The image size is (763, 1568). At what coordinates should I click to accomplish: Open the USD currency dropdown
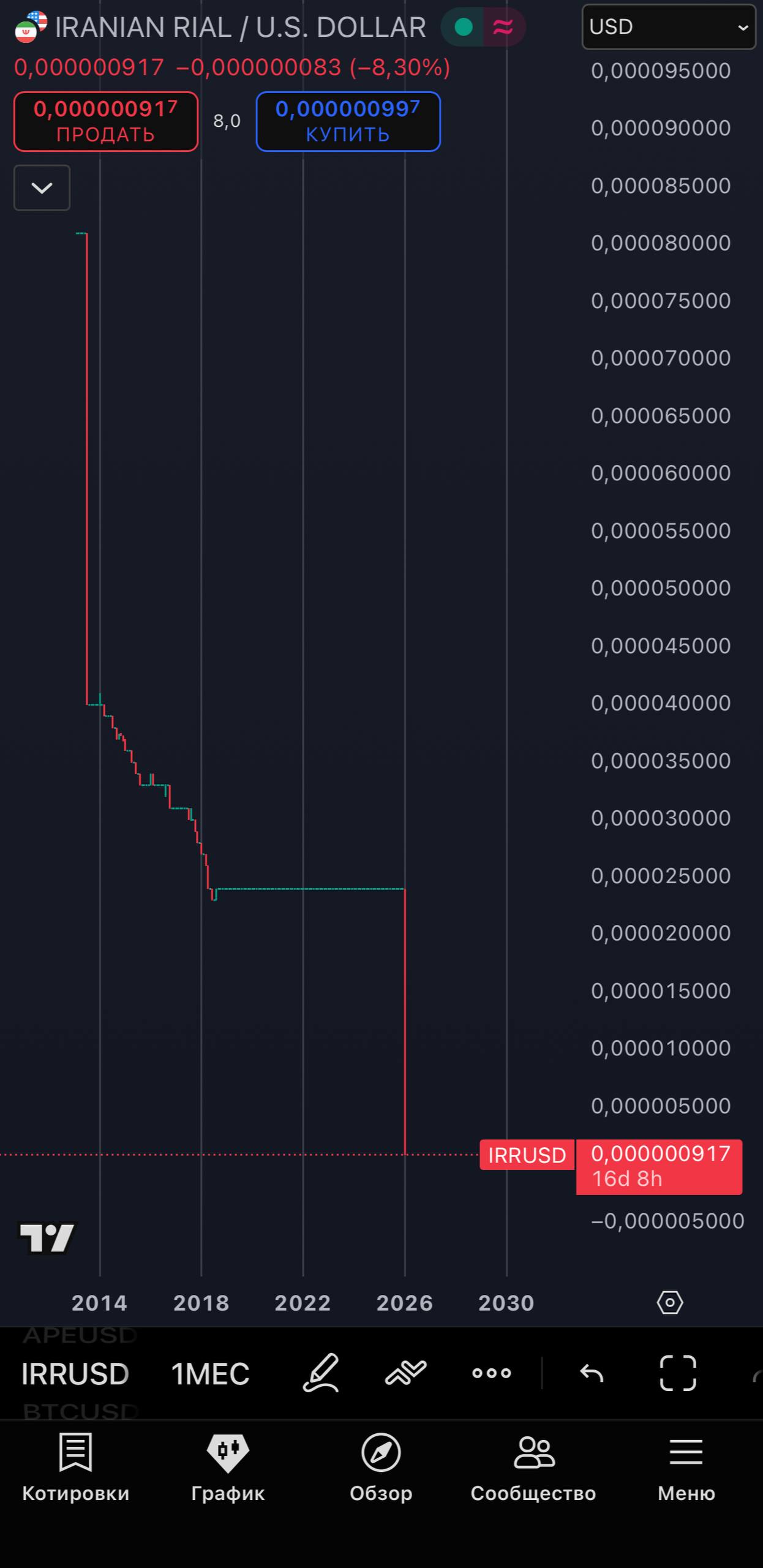coord(668,27)
